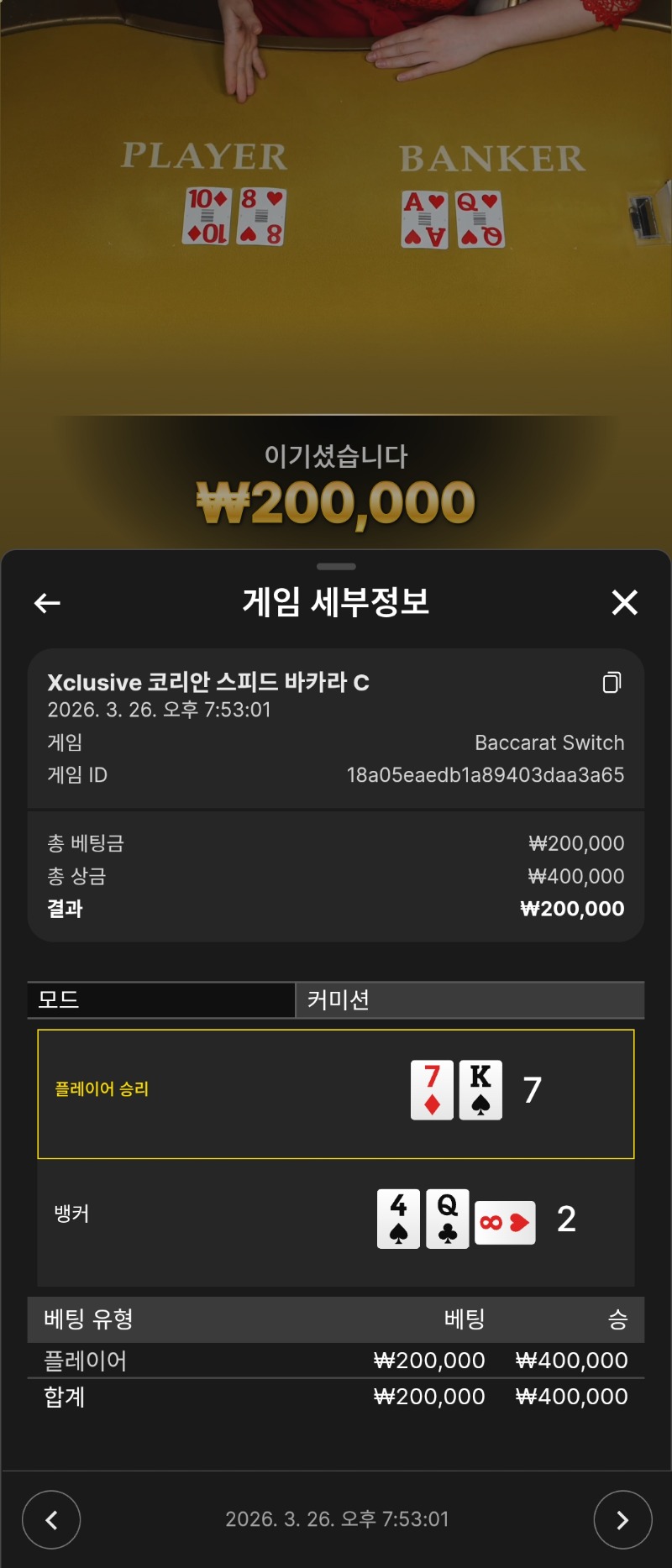Go back from game details

tap(47, 602)
